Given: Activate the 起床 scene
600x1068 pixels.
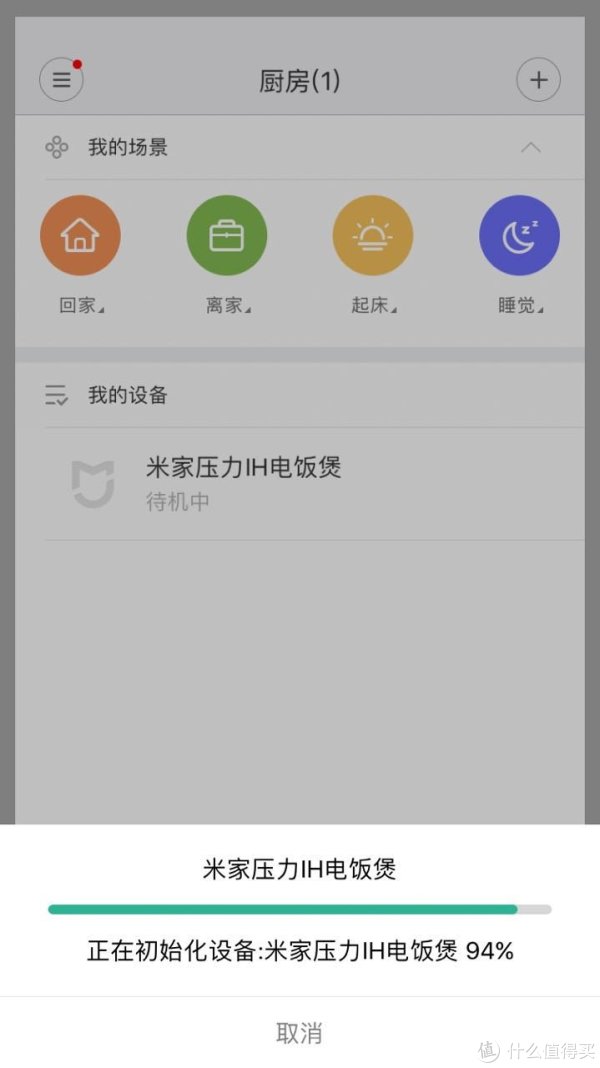Looking at the screenshot, I should [x=372, y=236].
